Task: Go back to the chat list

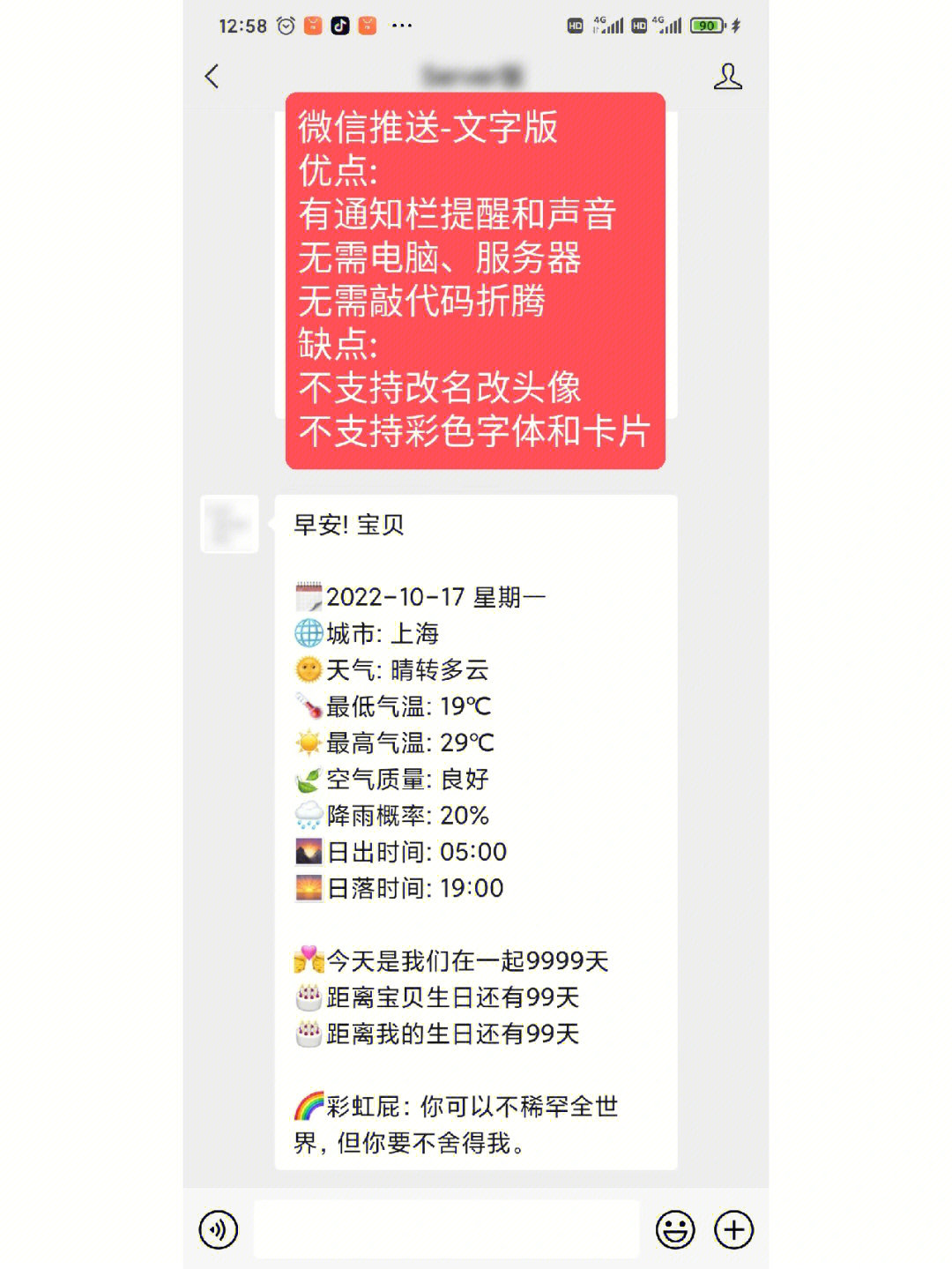Action: click(x=212, y=77)
